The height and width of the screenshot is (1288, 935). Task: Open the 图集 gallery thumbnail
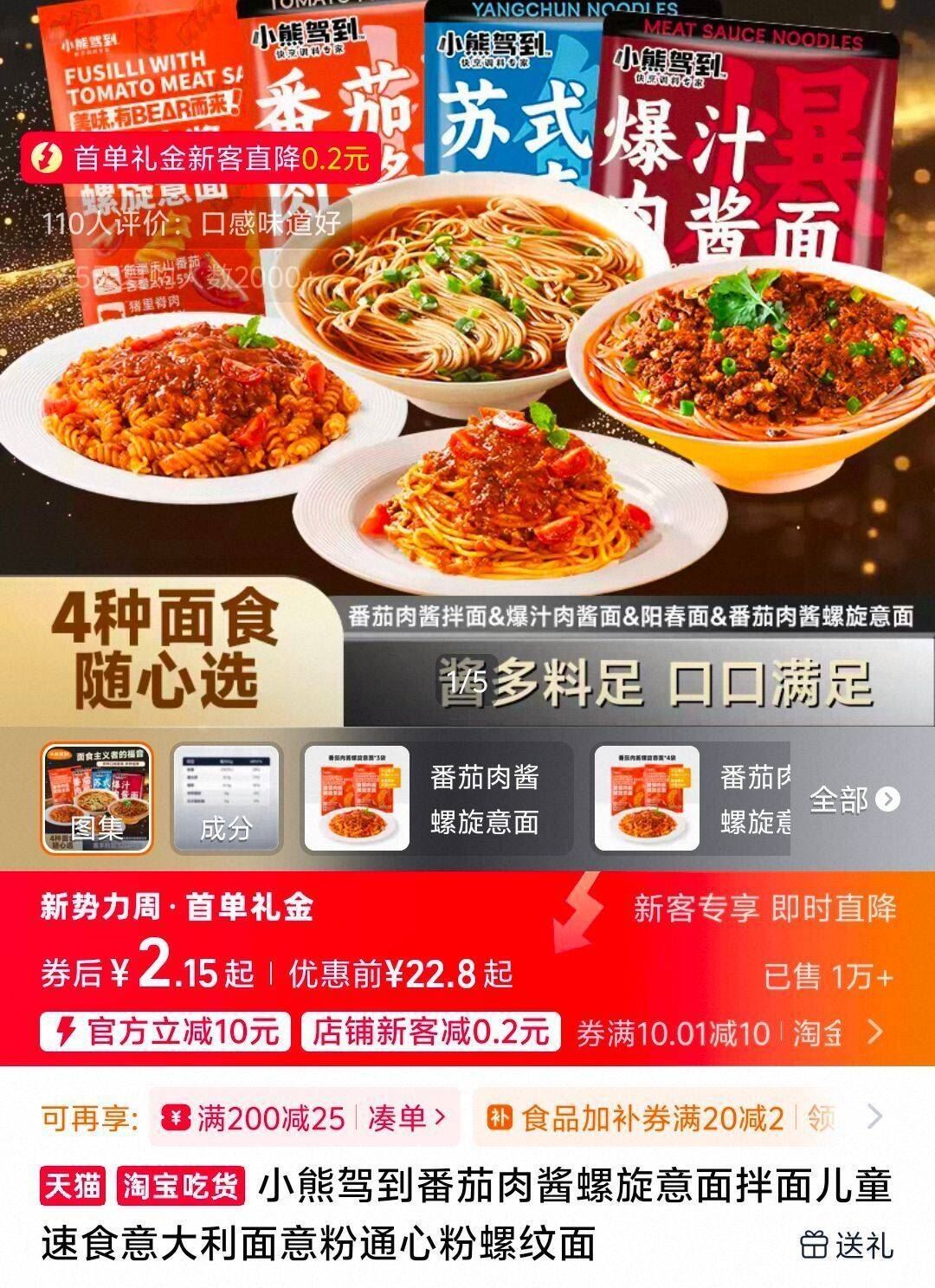[x=98, y=798]
